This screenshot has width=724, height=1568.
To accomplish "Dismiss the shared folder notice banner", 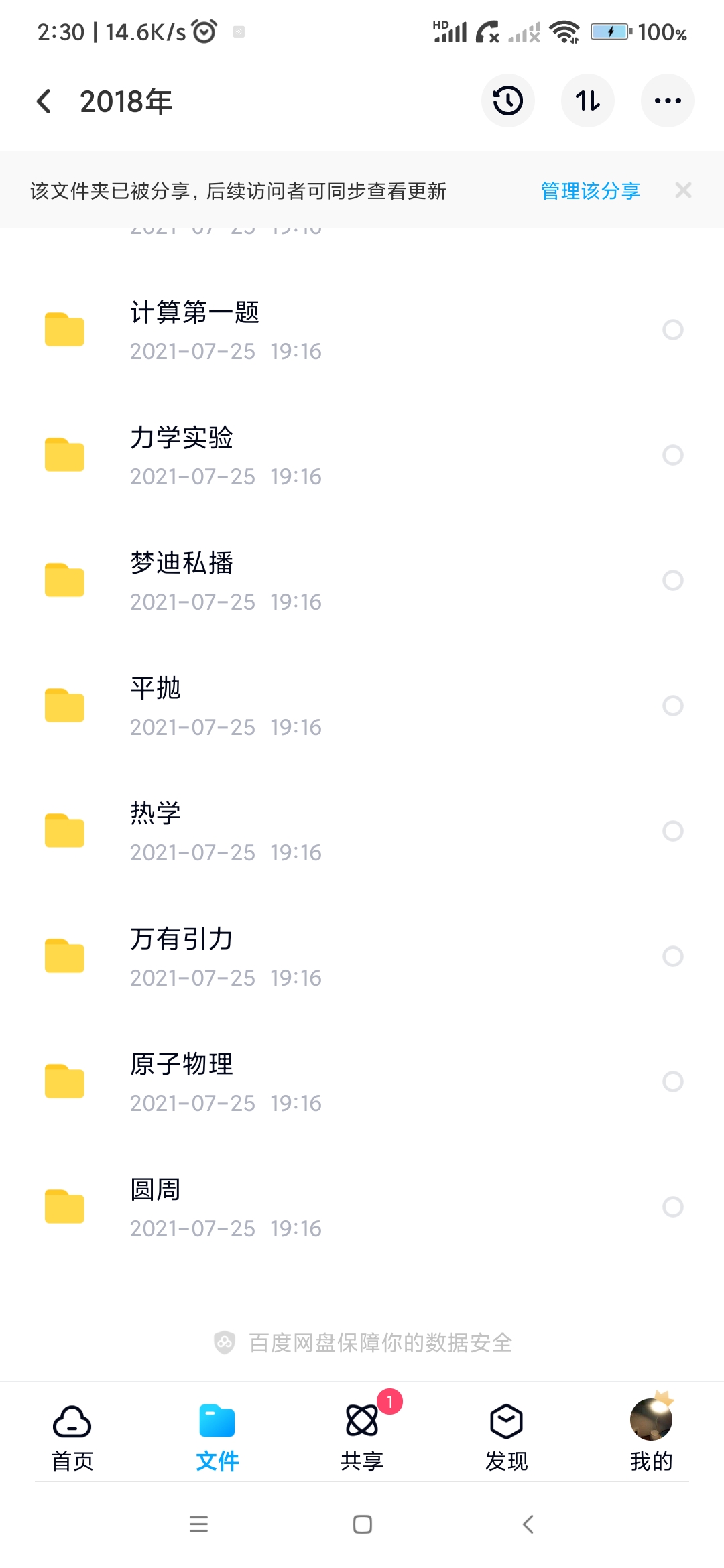I will click(x=683, y=191).
